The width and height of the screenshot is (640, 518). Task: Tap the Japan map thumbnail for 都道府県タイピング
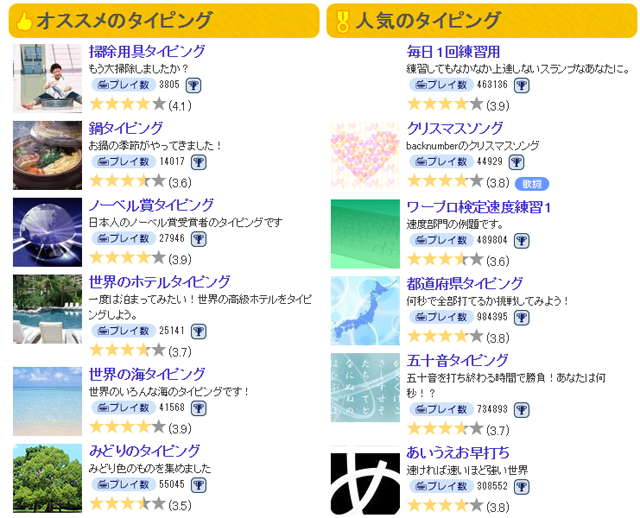[x=365, y=311]
